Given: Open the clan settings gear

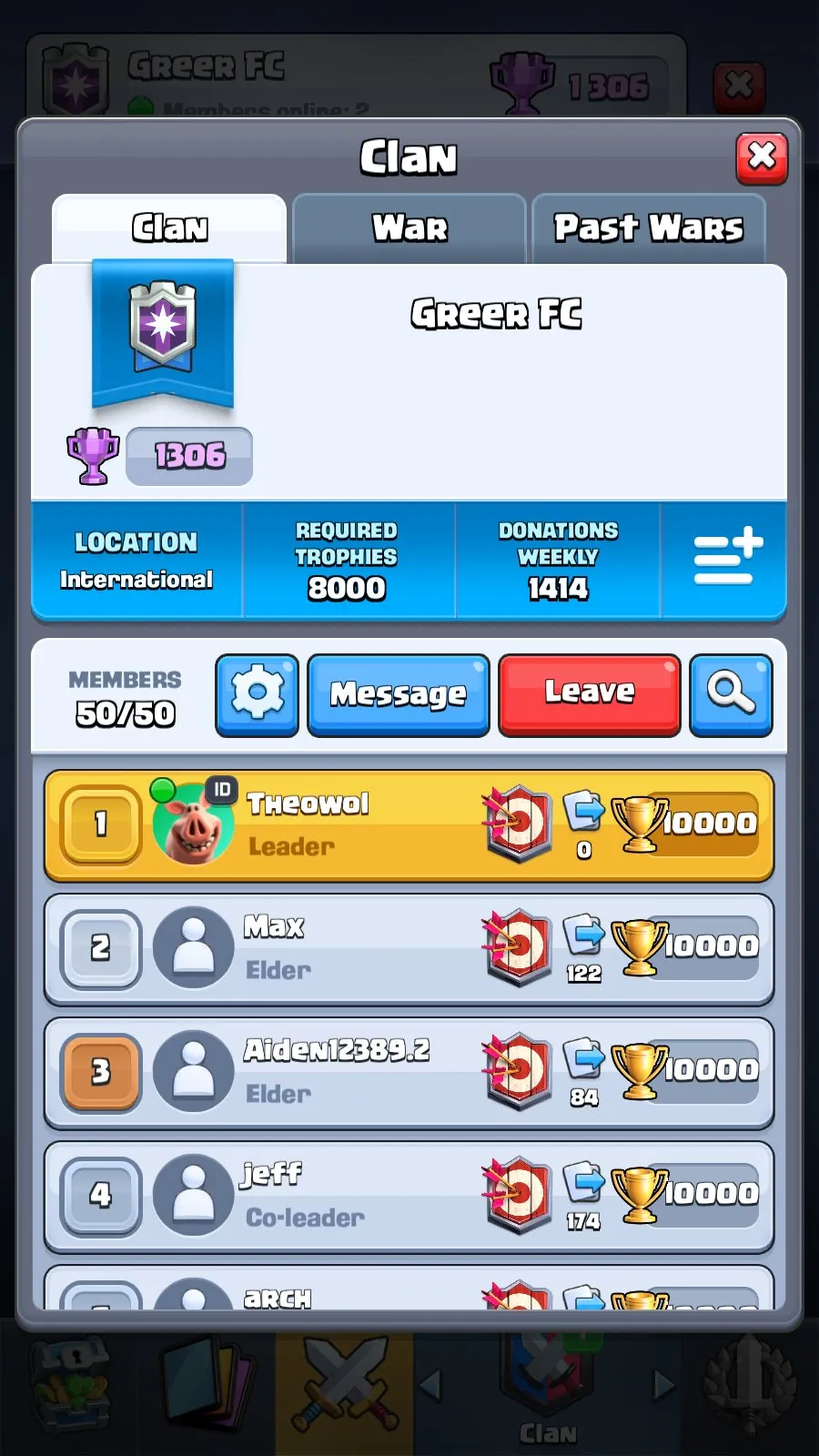Looking at the screenshot, I should [256, 694].
